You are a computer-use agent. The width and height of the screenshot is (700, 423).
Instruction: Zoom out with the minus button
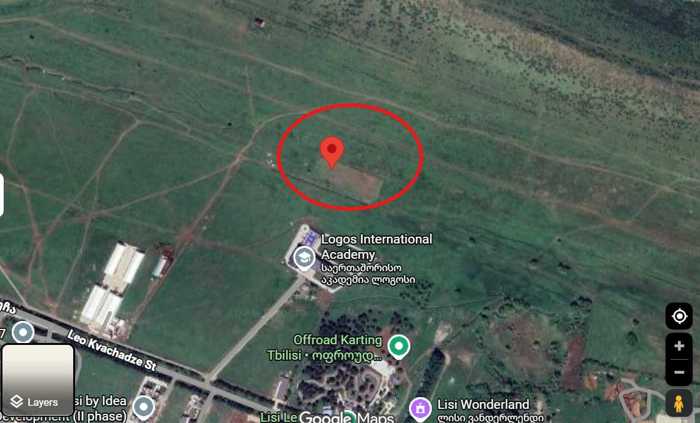coord(679,372)
